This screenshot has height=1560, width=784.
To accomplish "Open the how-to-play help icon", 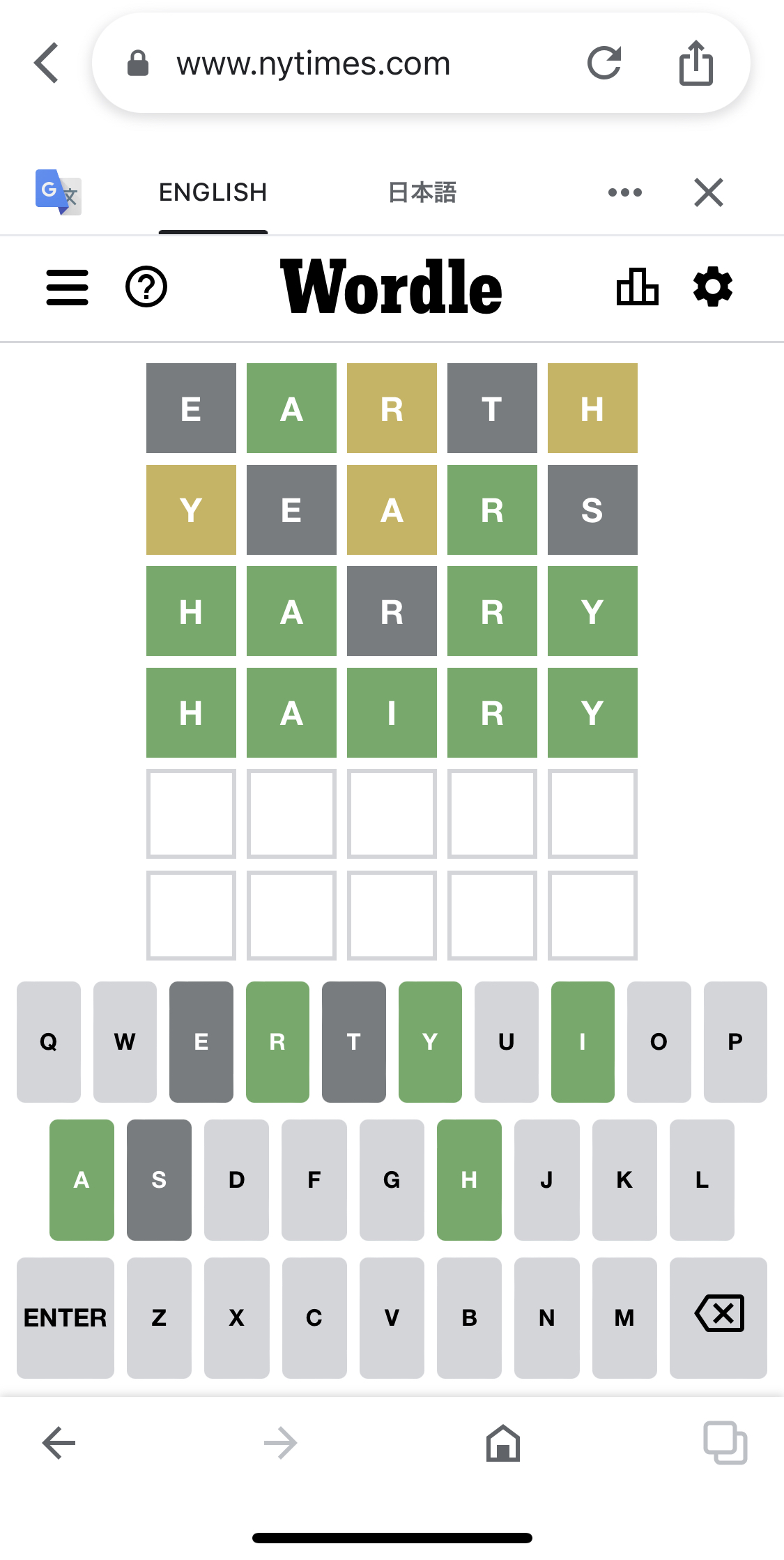I will coord(146,287).
